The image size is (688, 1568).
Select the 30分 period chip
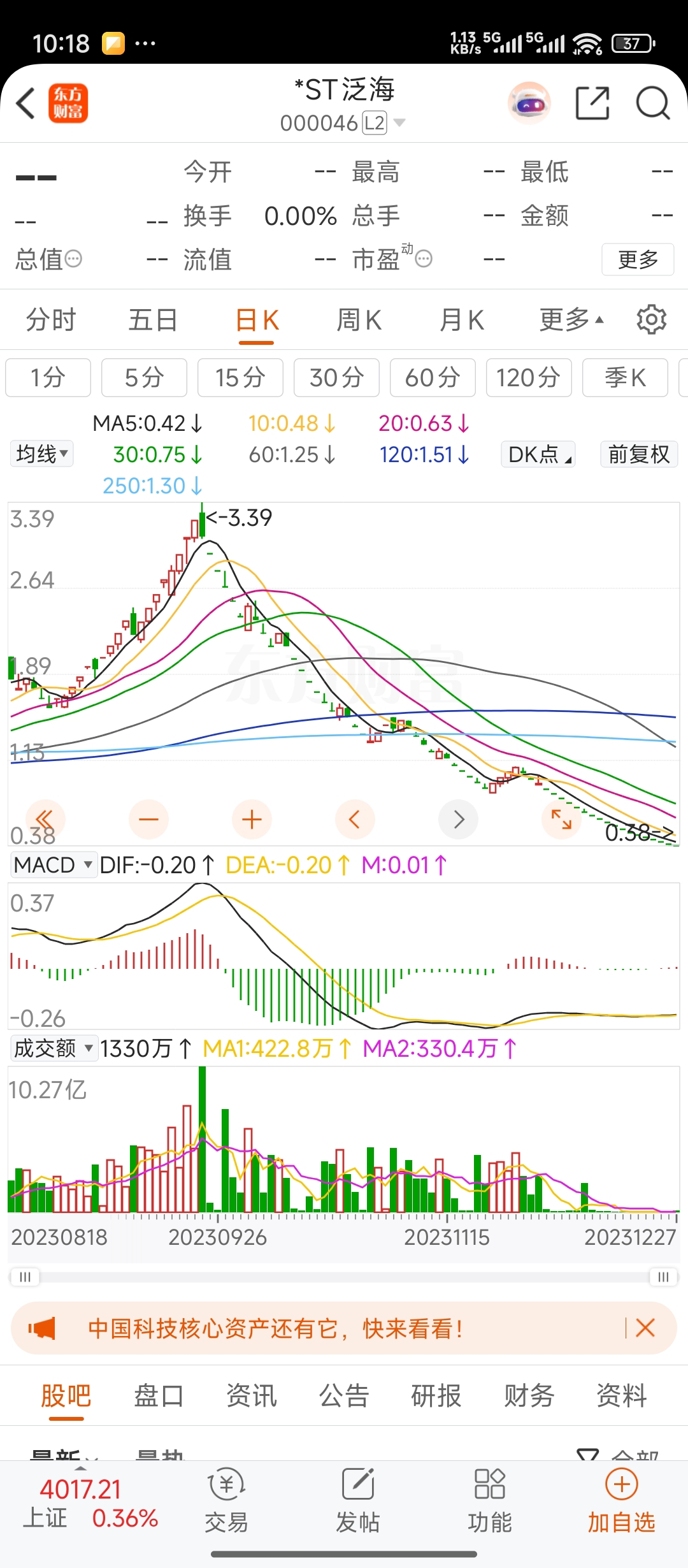click(x=336, y=377)
